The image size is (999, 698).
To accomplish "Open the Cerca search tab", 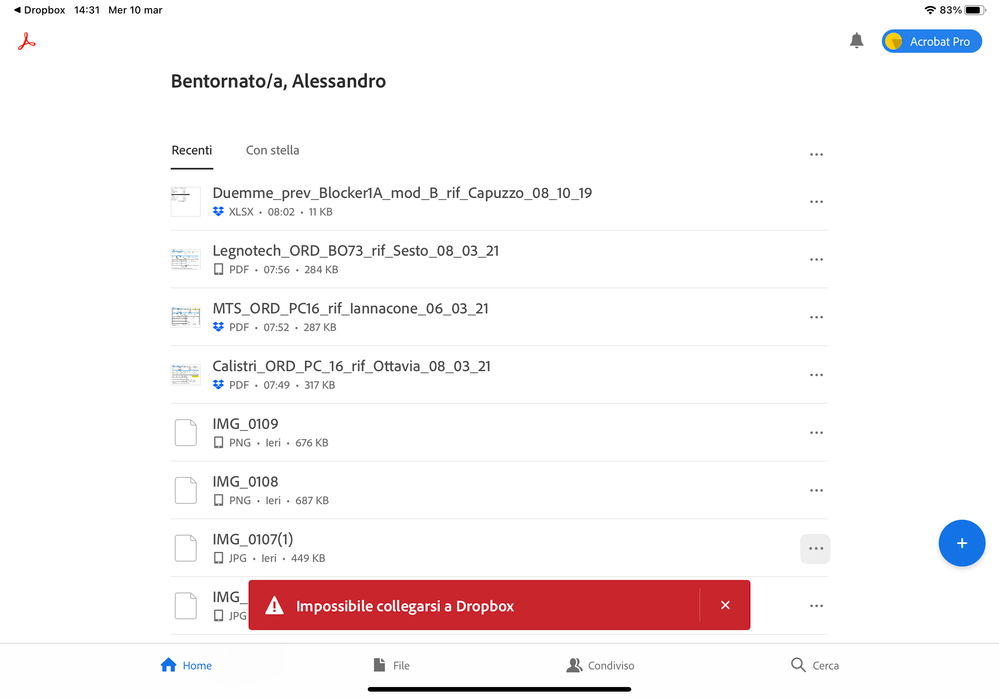I will tap(814, 665).
